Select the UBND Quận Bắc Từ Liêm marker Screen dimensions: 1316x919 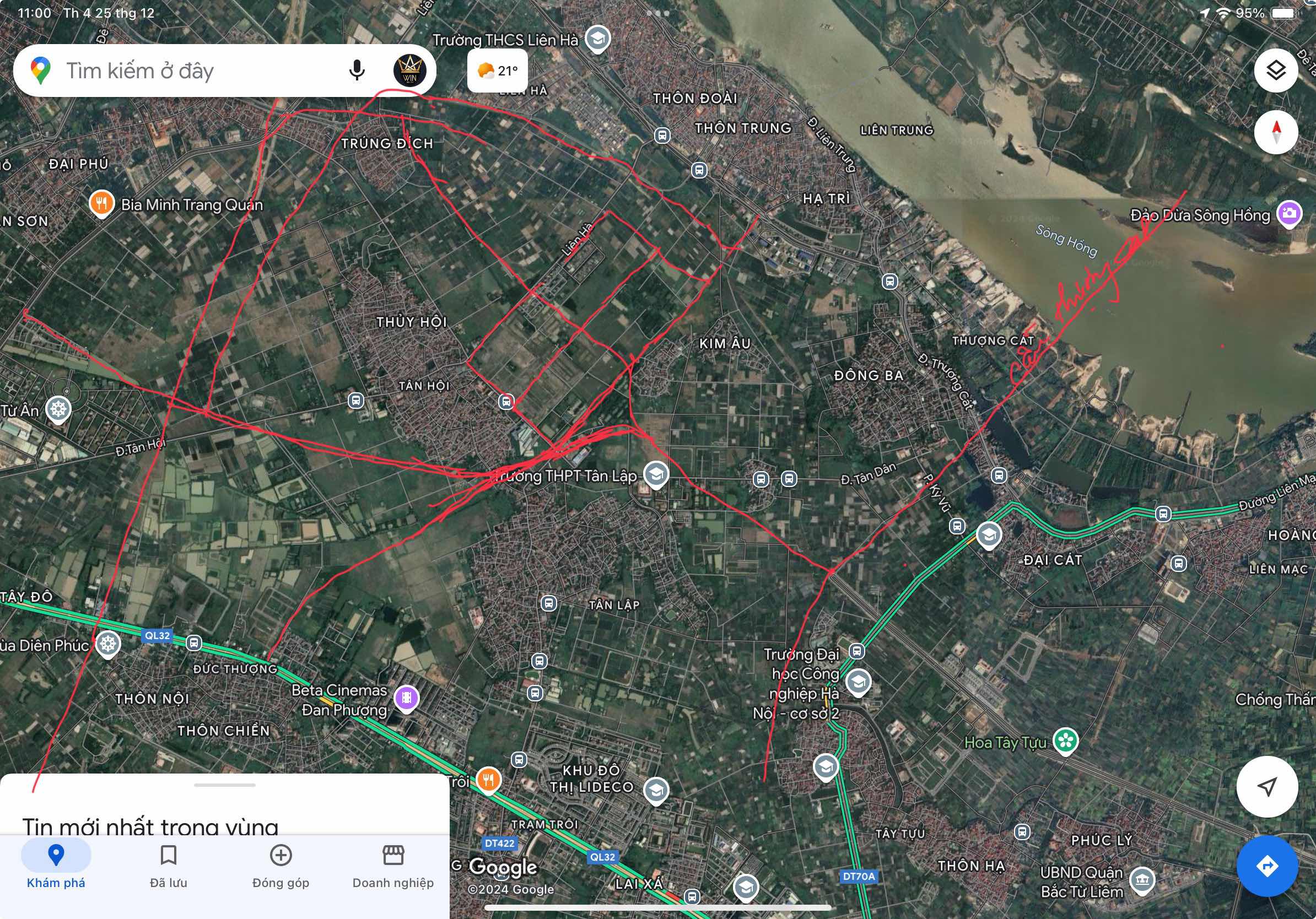pos(1141,879)
